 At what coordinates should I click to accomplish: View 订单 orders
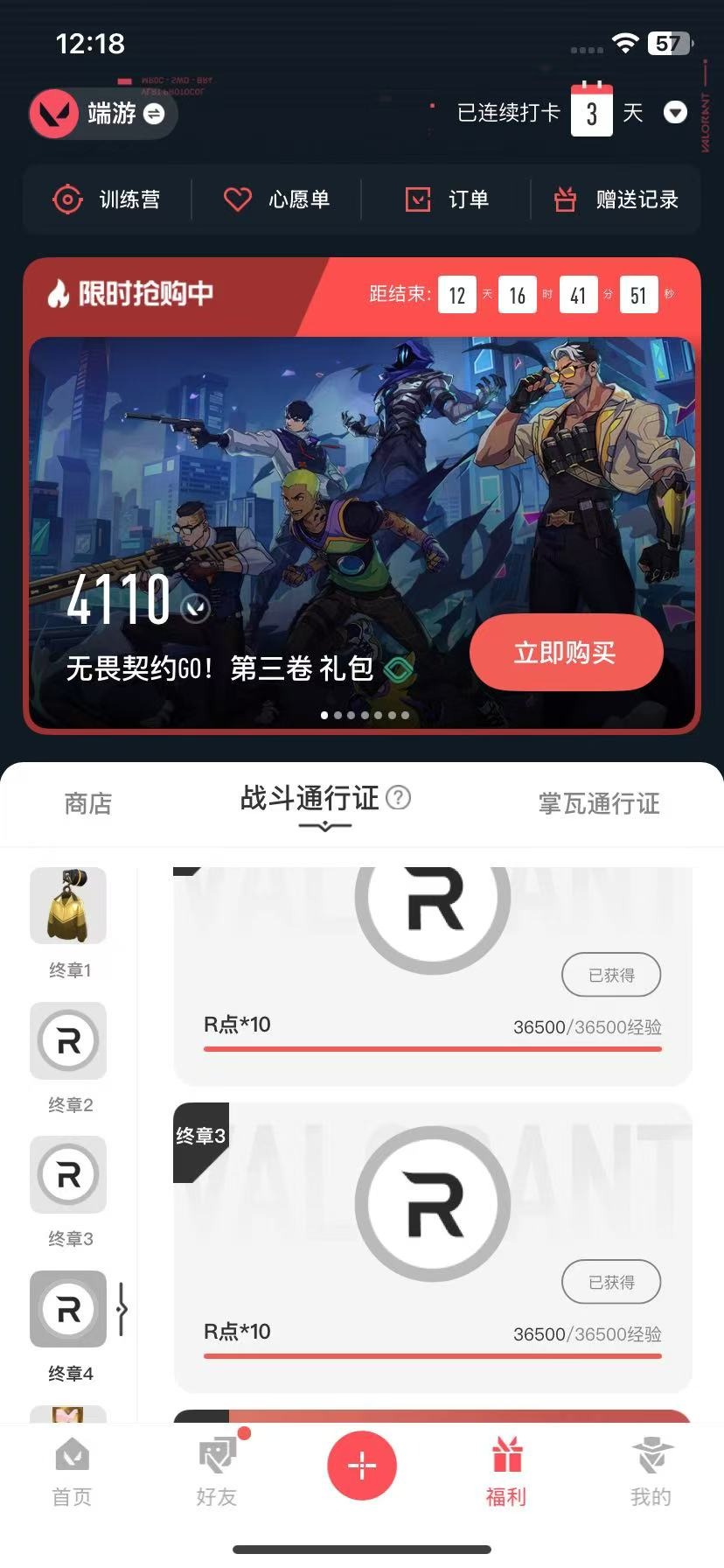pyautogui.click(x=447, y=199)
